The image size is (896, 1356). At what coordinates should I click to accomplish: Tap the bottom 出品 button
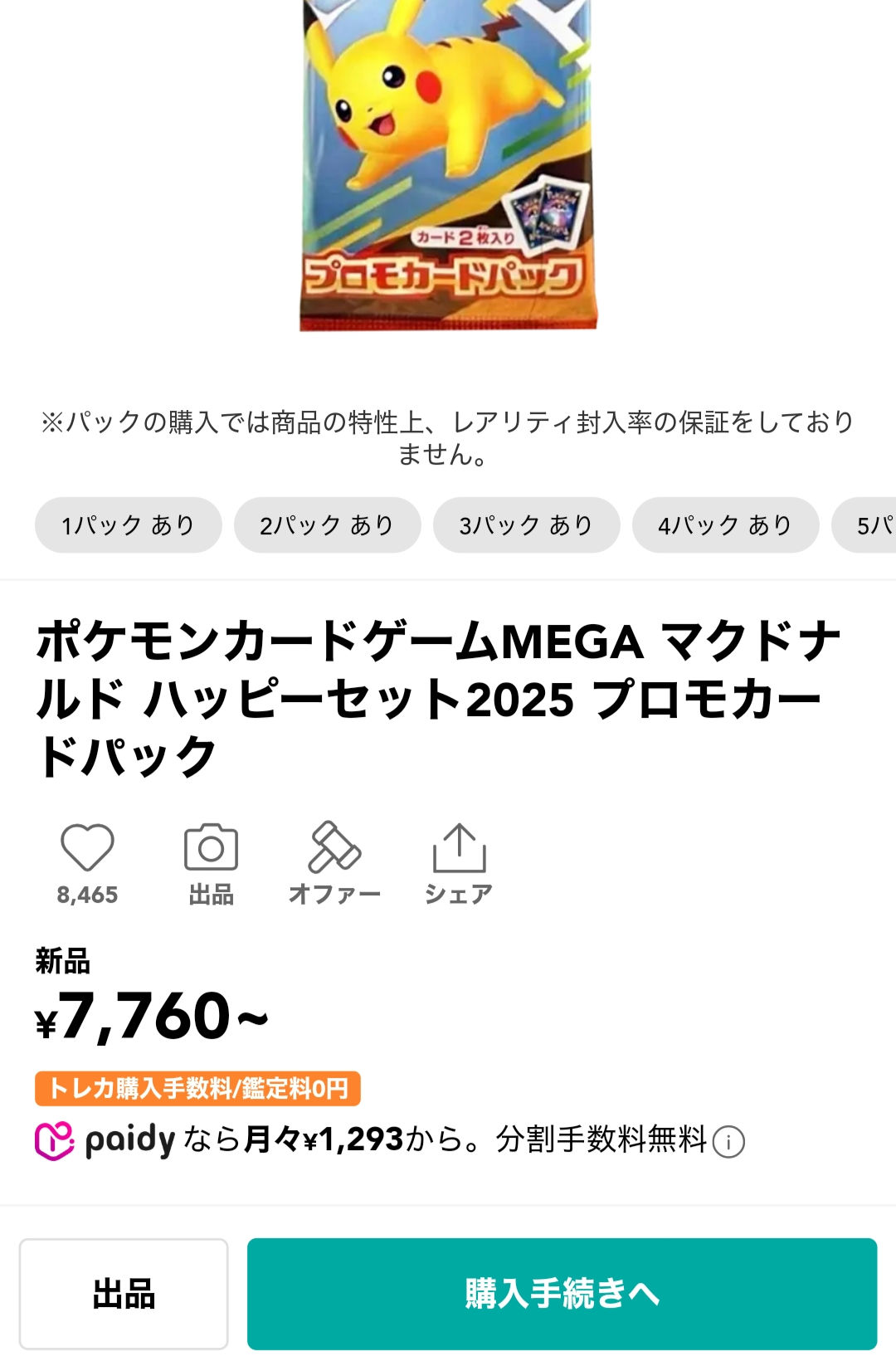point(124,1294)
